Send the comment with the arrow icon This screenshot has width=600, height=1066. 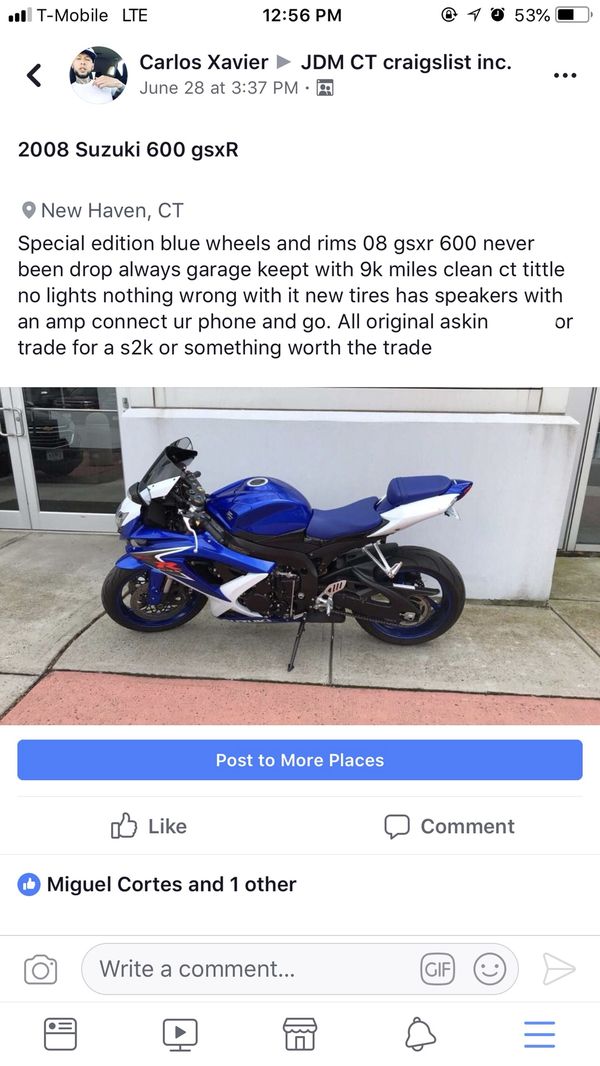[x=559, y=969]
